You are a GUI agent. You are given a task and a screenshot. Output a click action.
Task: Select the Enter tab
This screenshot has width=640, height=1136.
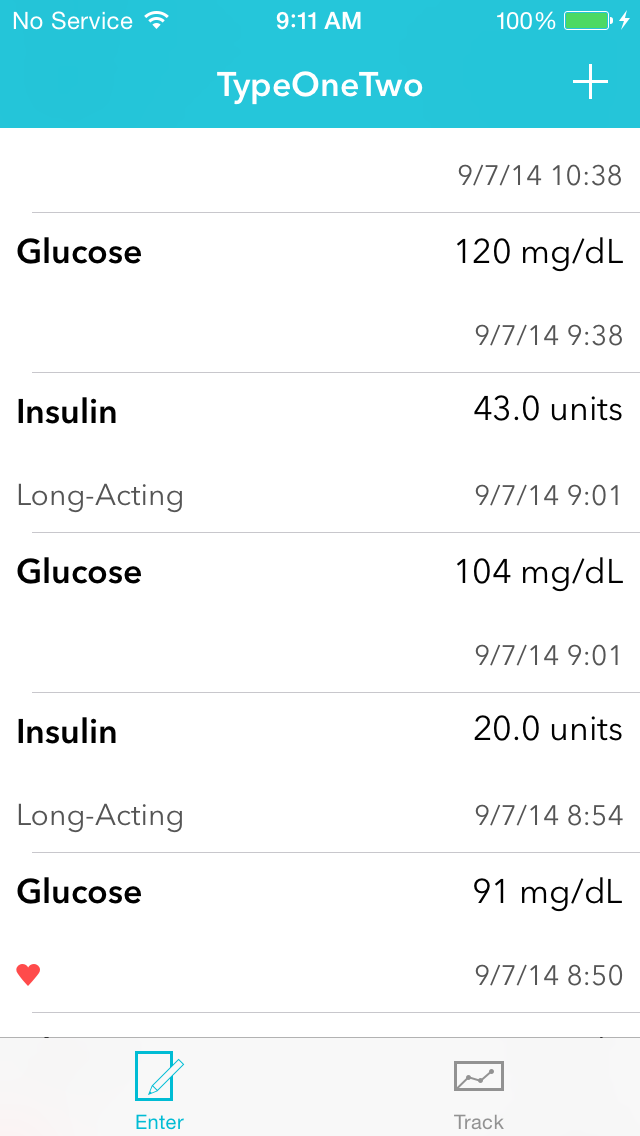point(160,1090)
